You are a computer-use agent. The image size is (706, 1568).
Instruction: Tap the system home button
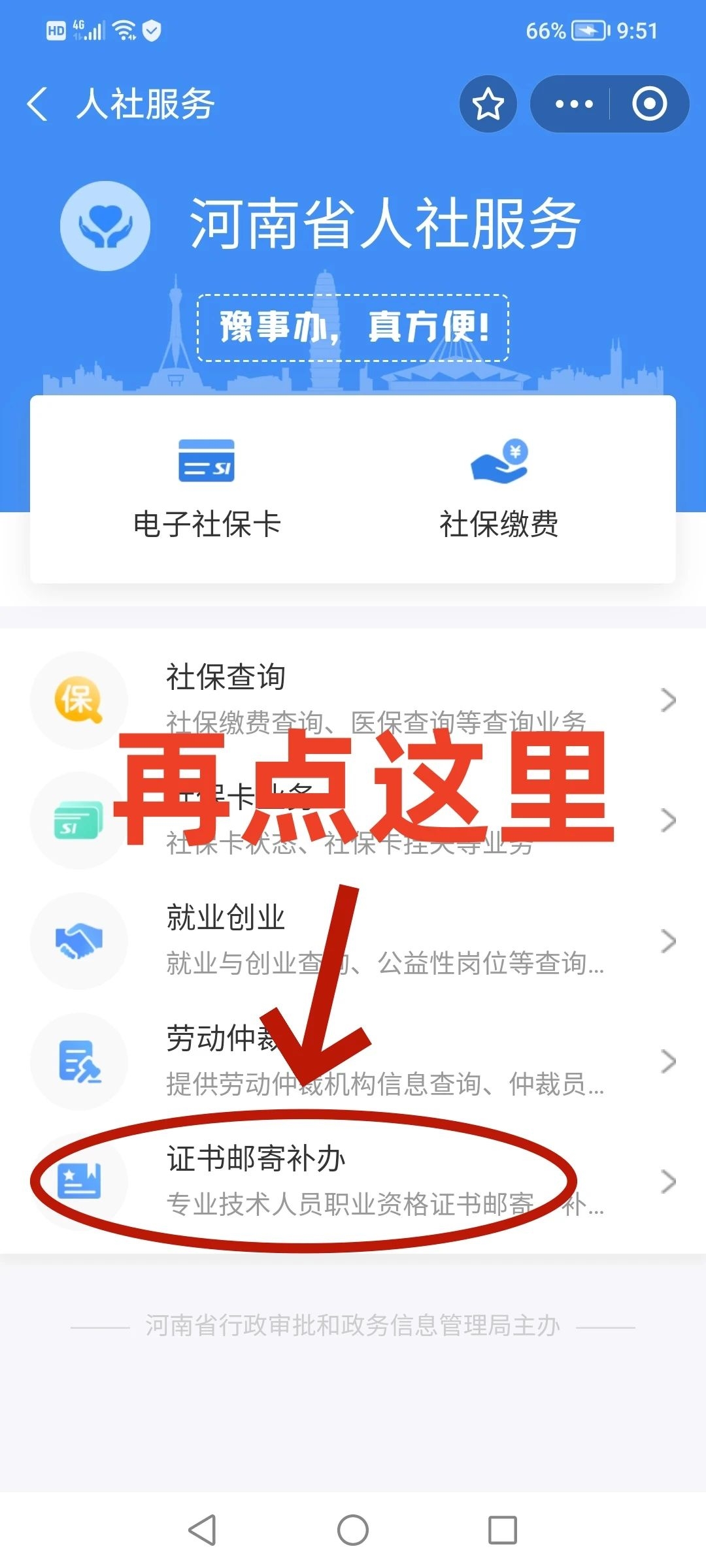tap(353, 1530)
